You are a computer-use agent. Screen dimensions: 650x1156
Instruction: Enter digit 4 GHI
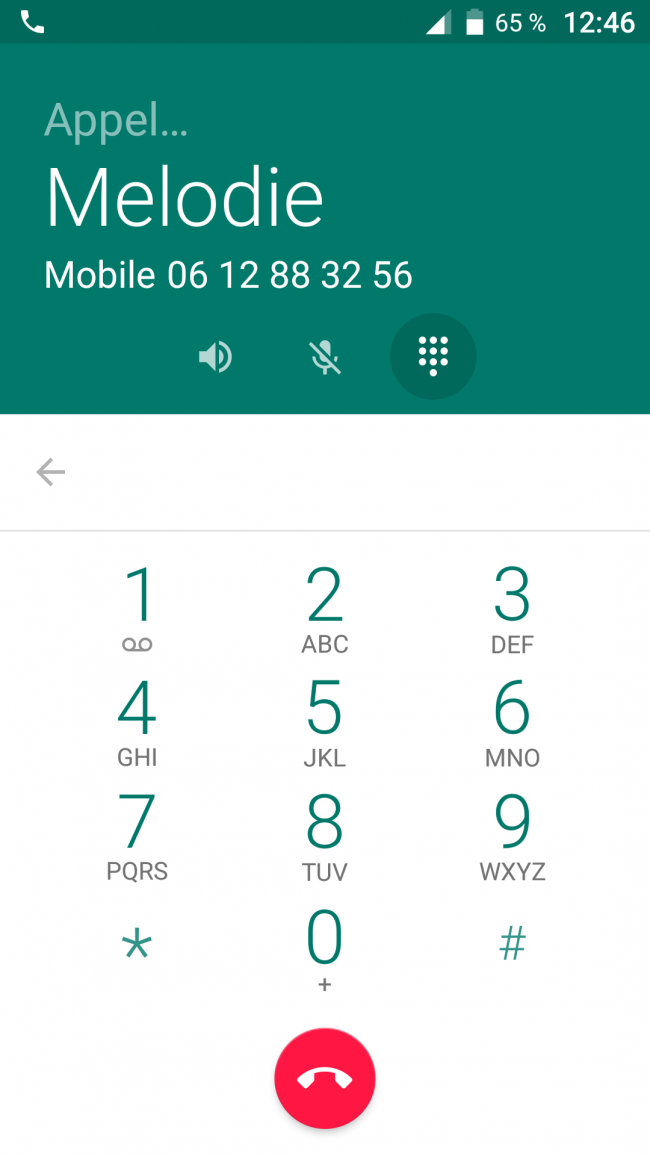point(137,722)
